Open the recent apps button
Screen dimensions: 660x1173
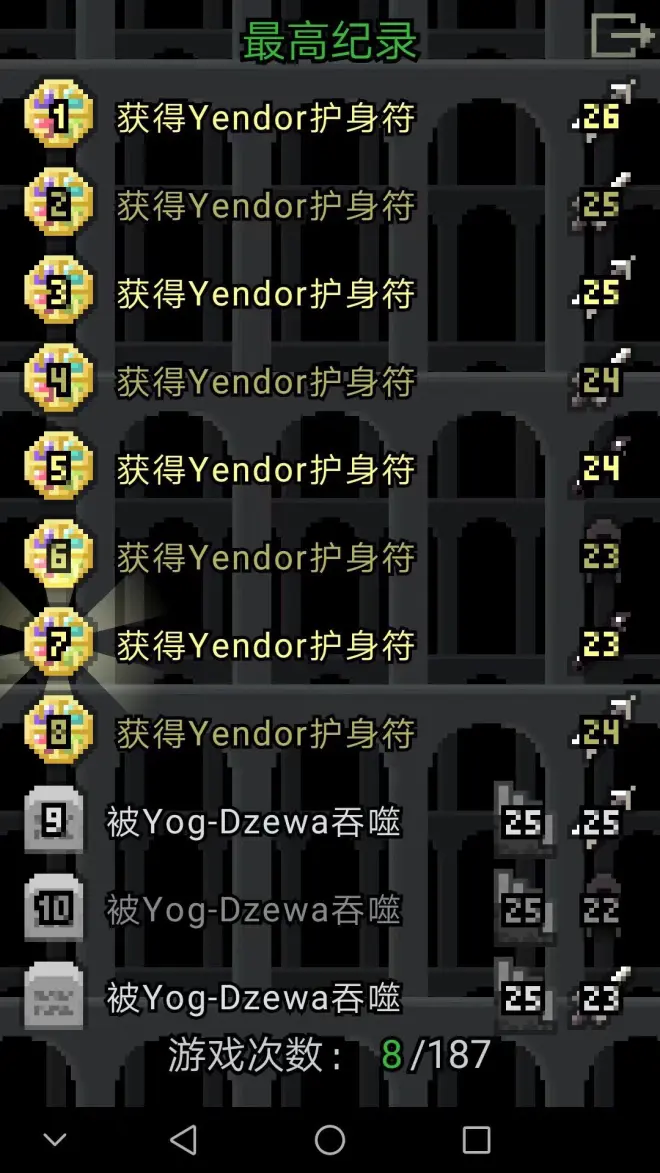point(476,1139)
